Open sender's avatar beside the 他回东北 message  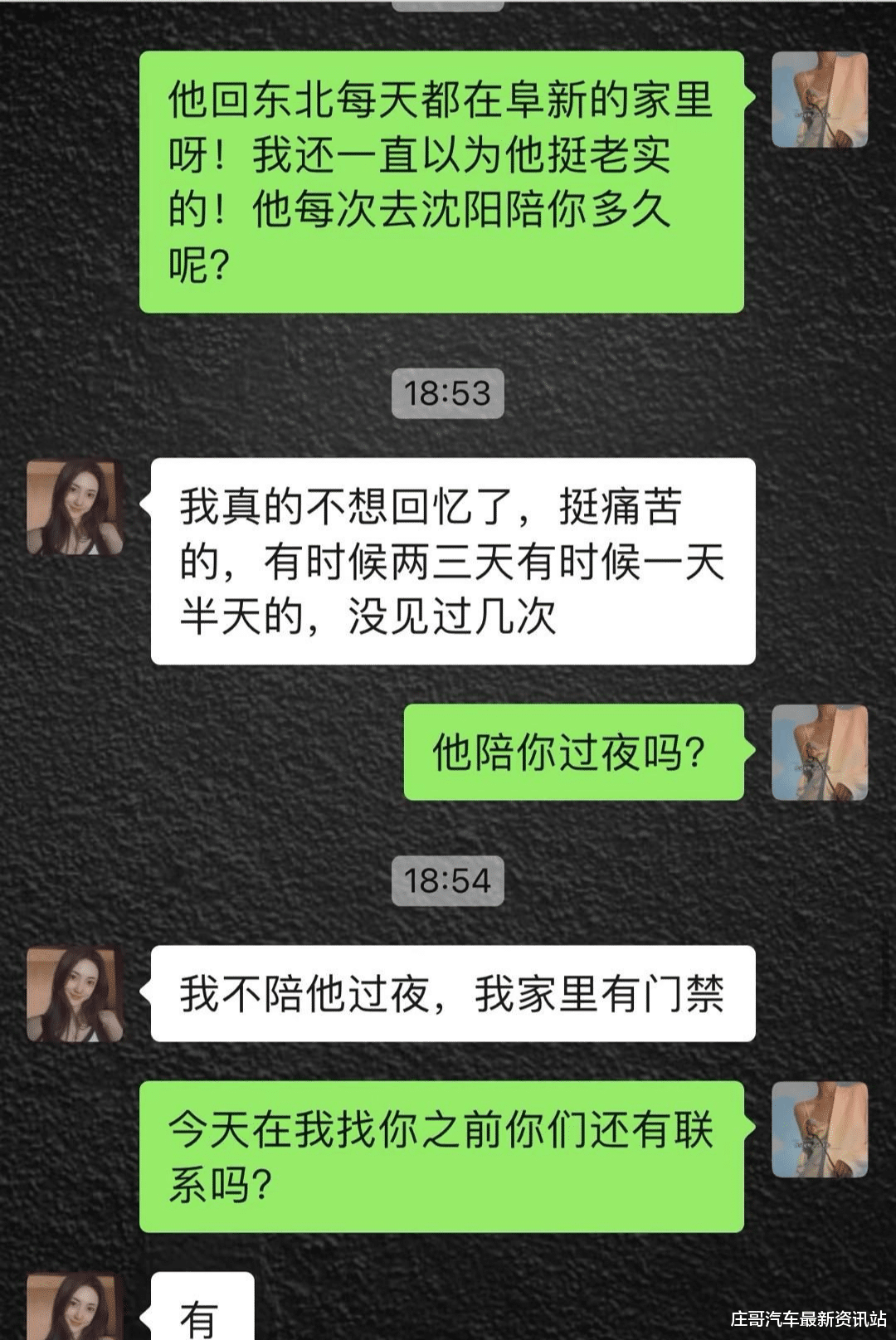820,100
